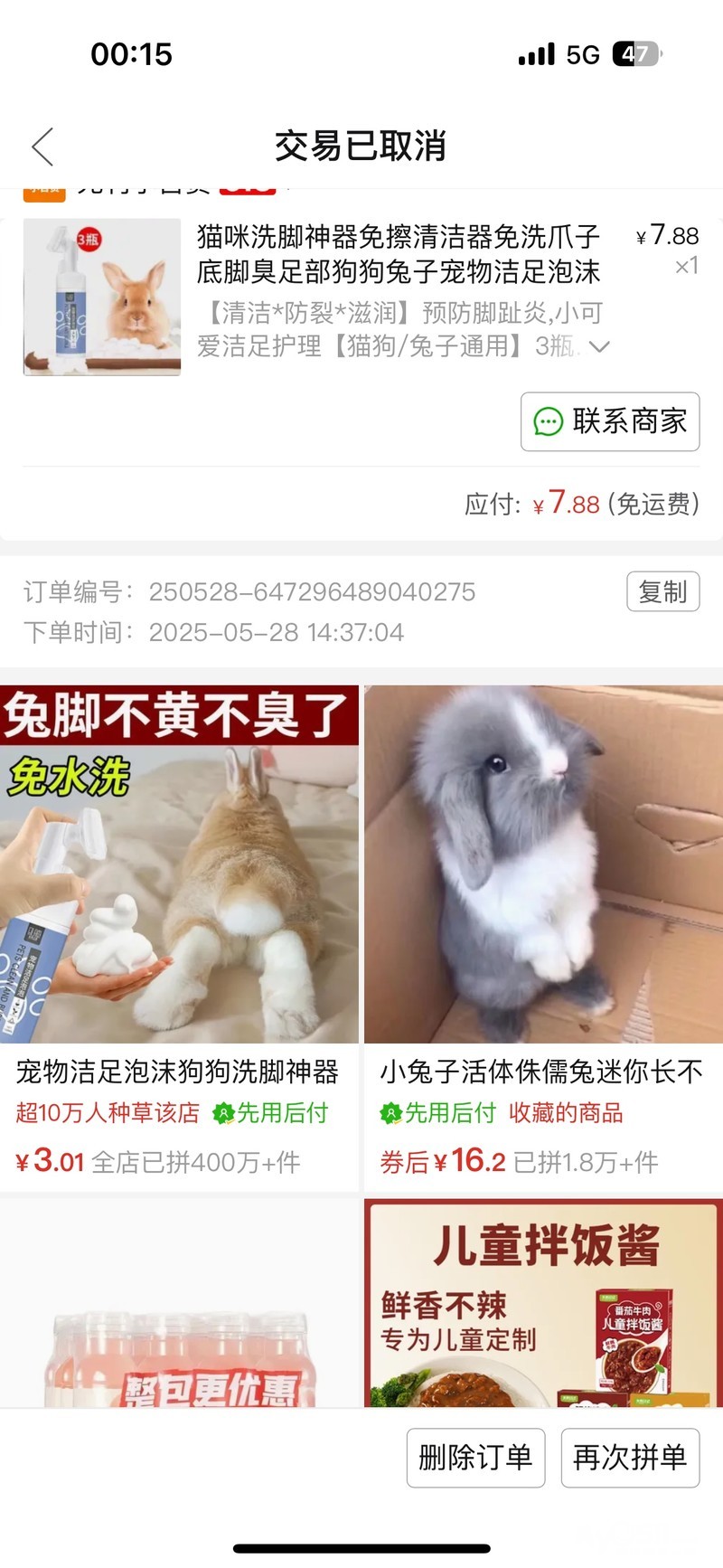Open the 宠物洁足泡沫 product card
This screenshot has width=723, height=1568.
tap(179, 904)
